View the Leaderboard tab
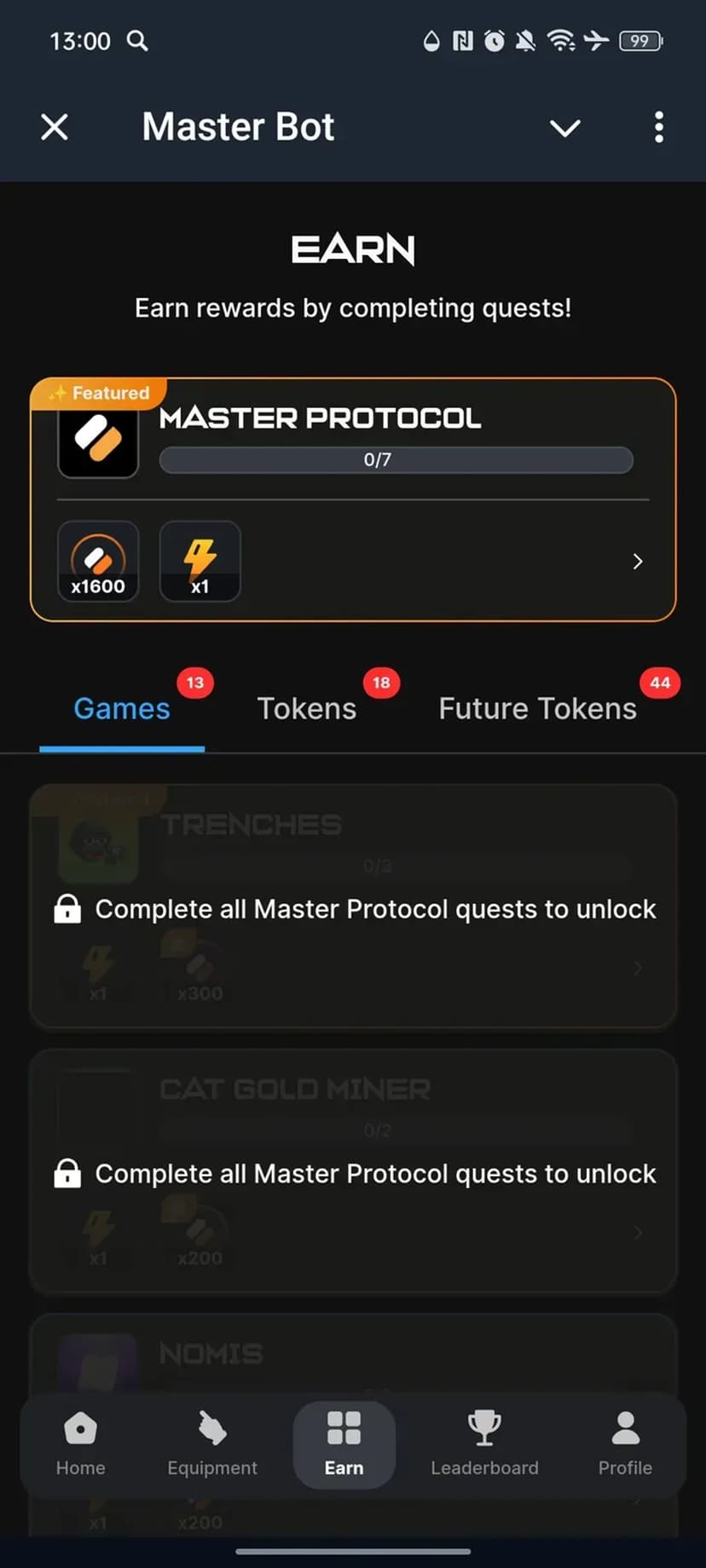The height and width of the screenshot is (1568, 706). [484, 1444]
